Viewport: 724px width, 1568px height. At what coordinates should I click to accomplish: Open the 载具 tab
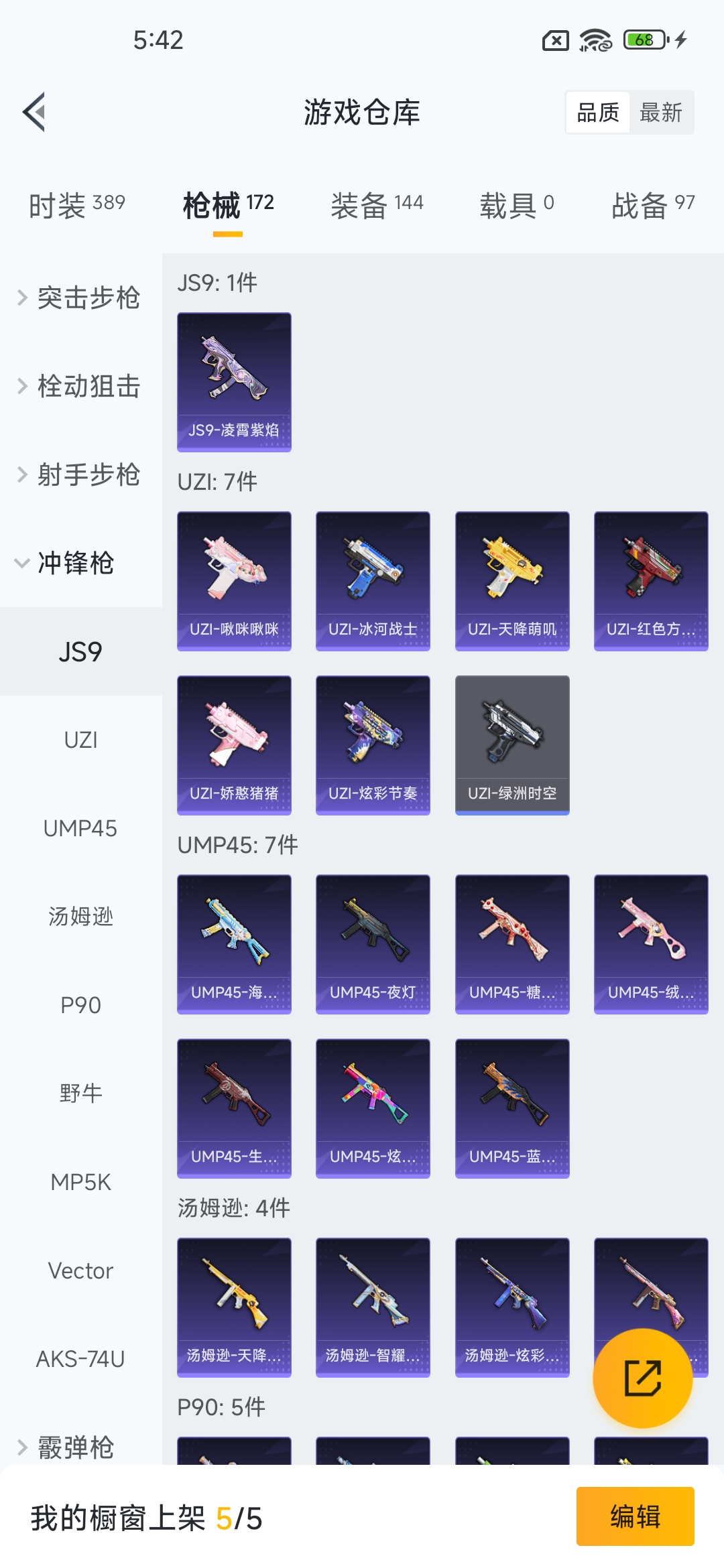click(516, 205)
